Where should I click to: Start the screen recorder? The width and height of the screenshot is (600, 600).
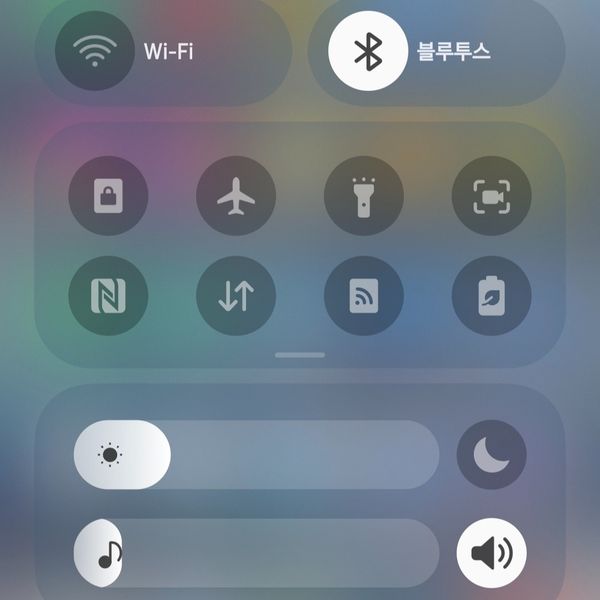point(491,197)
